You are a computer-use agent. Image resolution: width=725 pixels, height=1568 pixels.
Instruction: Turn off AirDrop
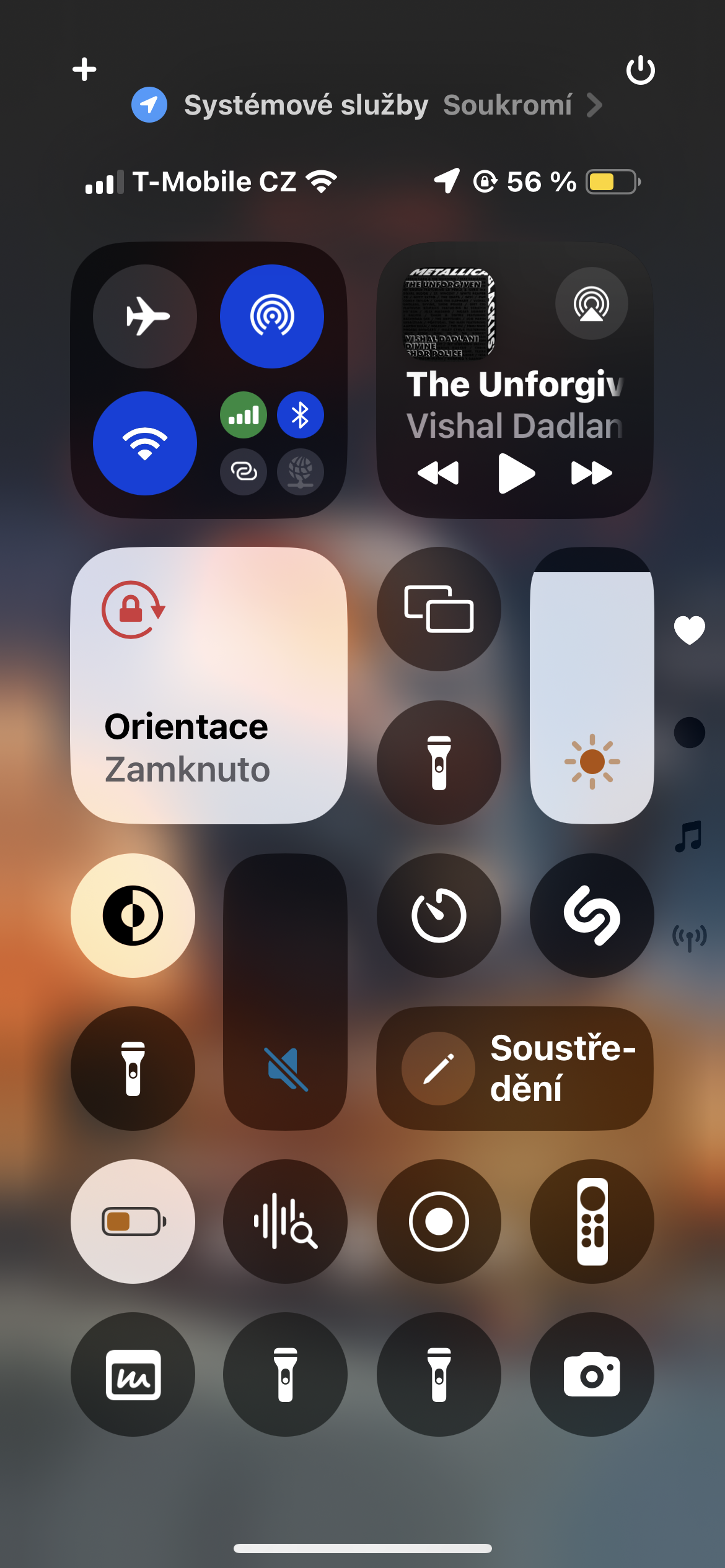(x=272, y=316)
